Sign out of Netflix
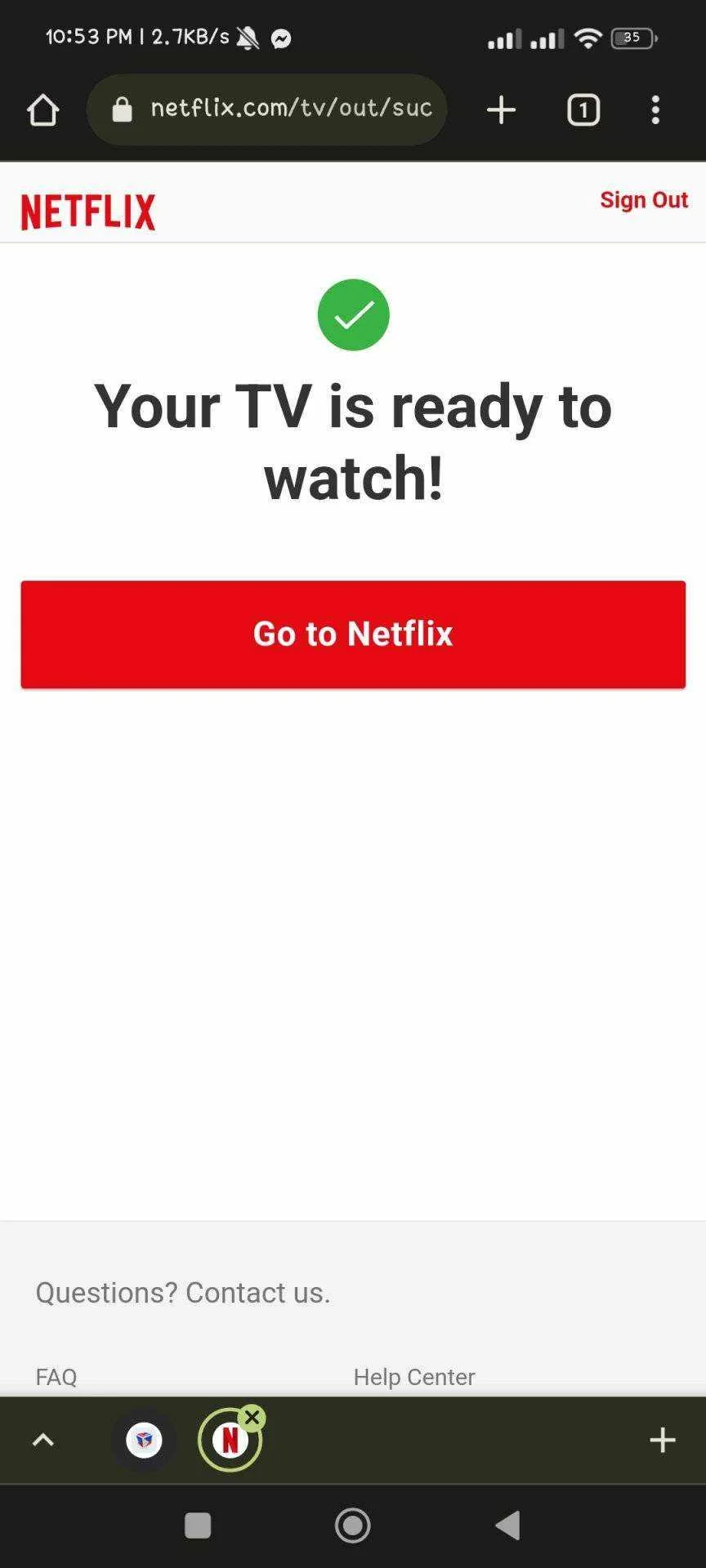 tap(644, 200)
